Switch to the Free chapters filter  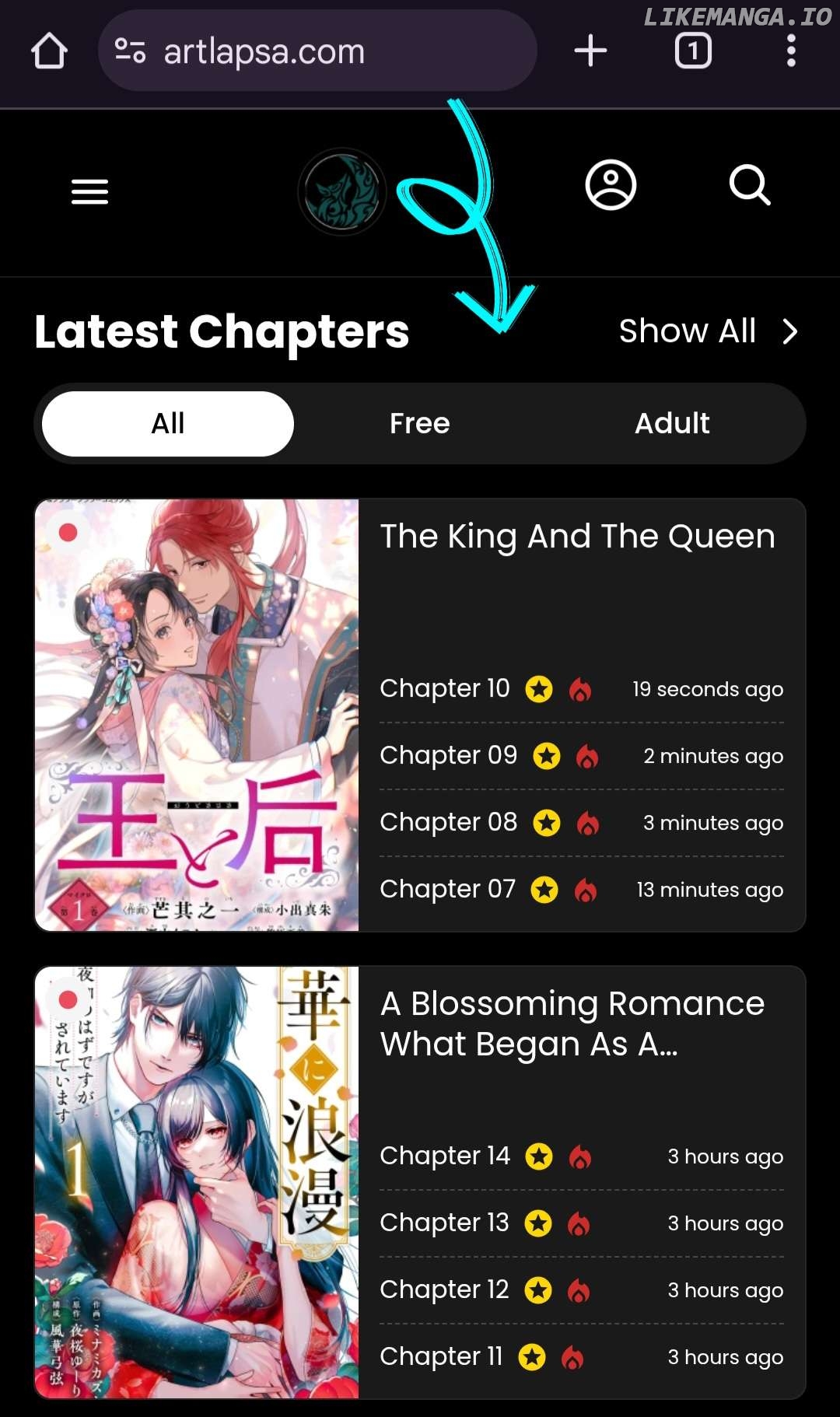pyautogui.click(x=419, y=422)
